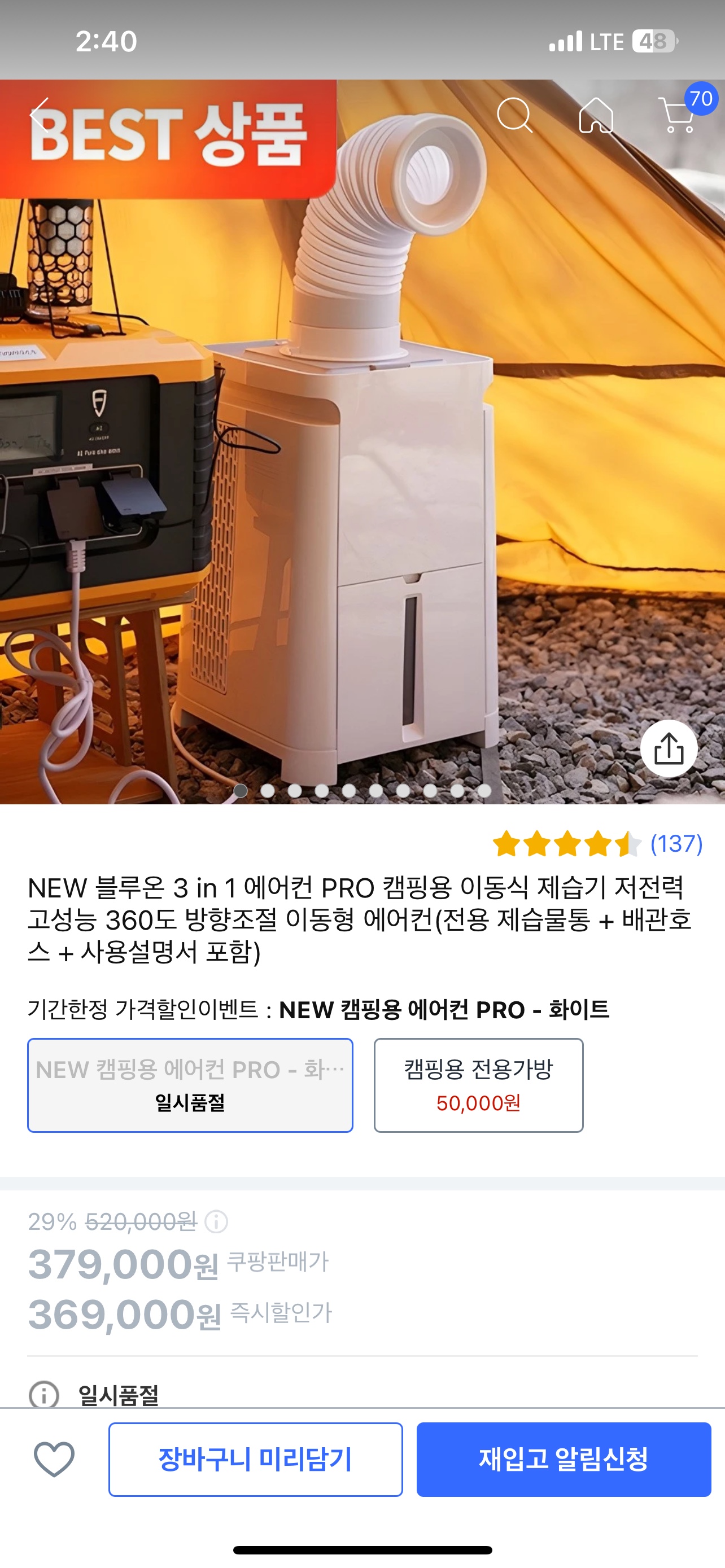725x1568 pixels.
Task: Show price info next to 520,000원
Action: point(216,1221)
